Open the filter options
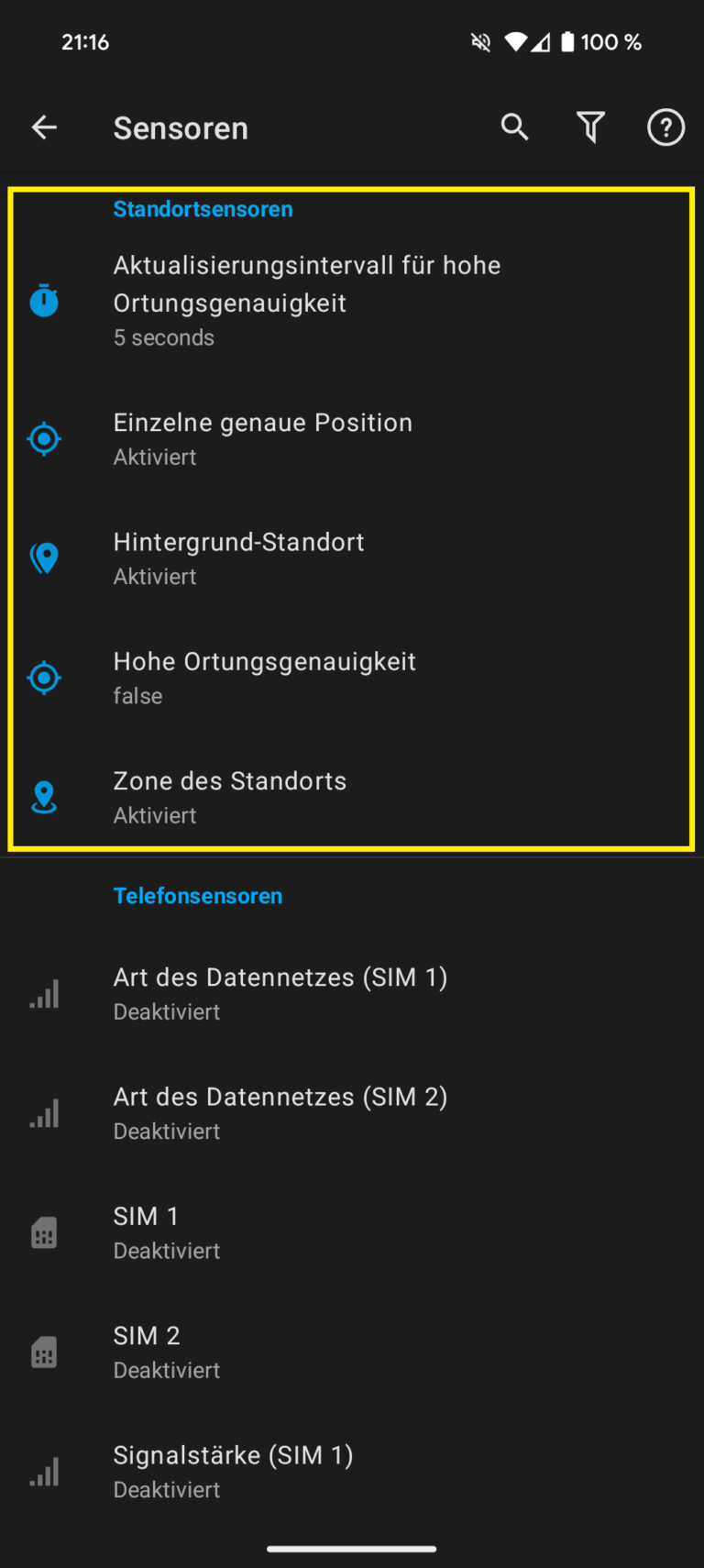Viewport: 704px width, 1568px height. point(590,127)
